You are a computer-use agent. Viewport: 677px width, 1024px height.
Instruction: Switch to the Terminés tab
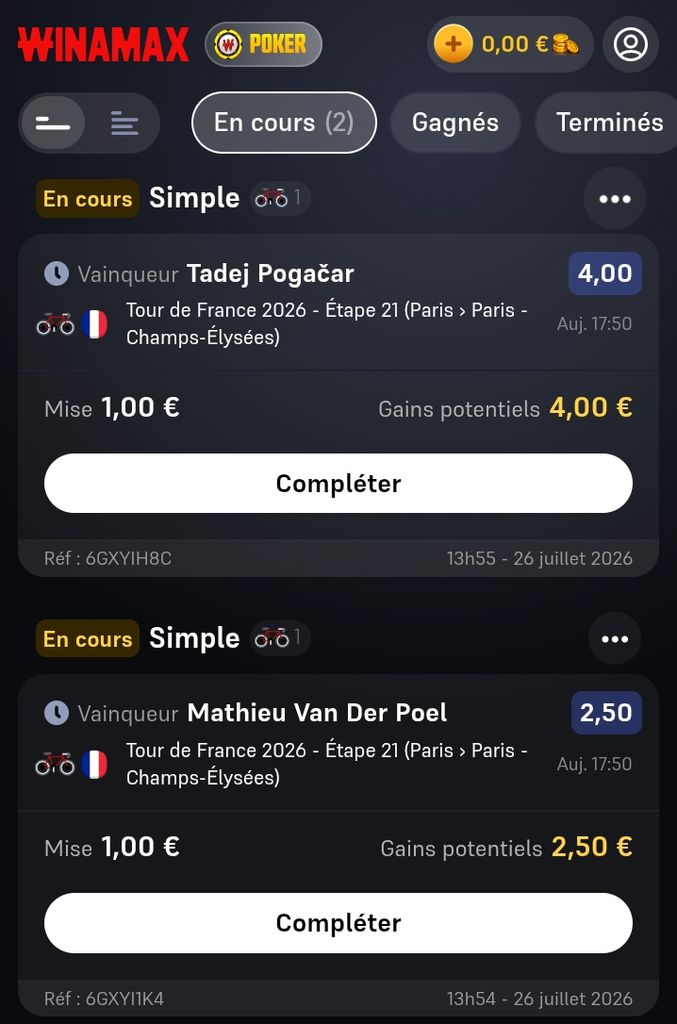pos(609,123)
